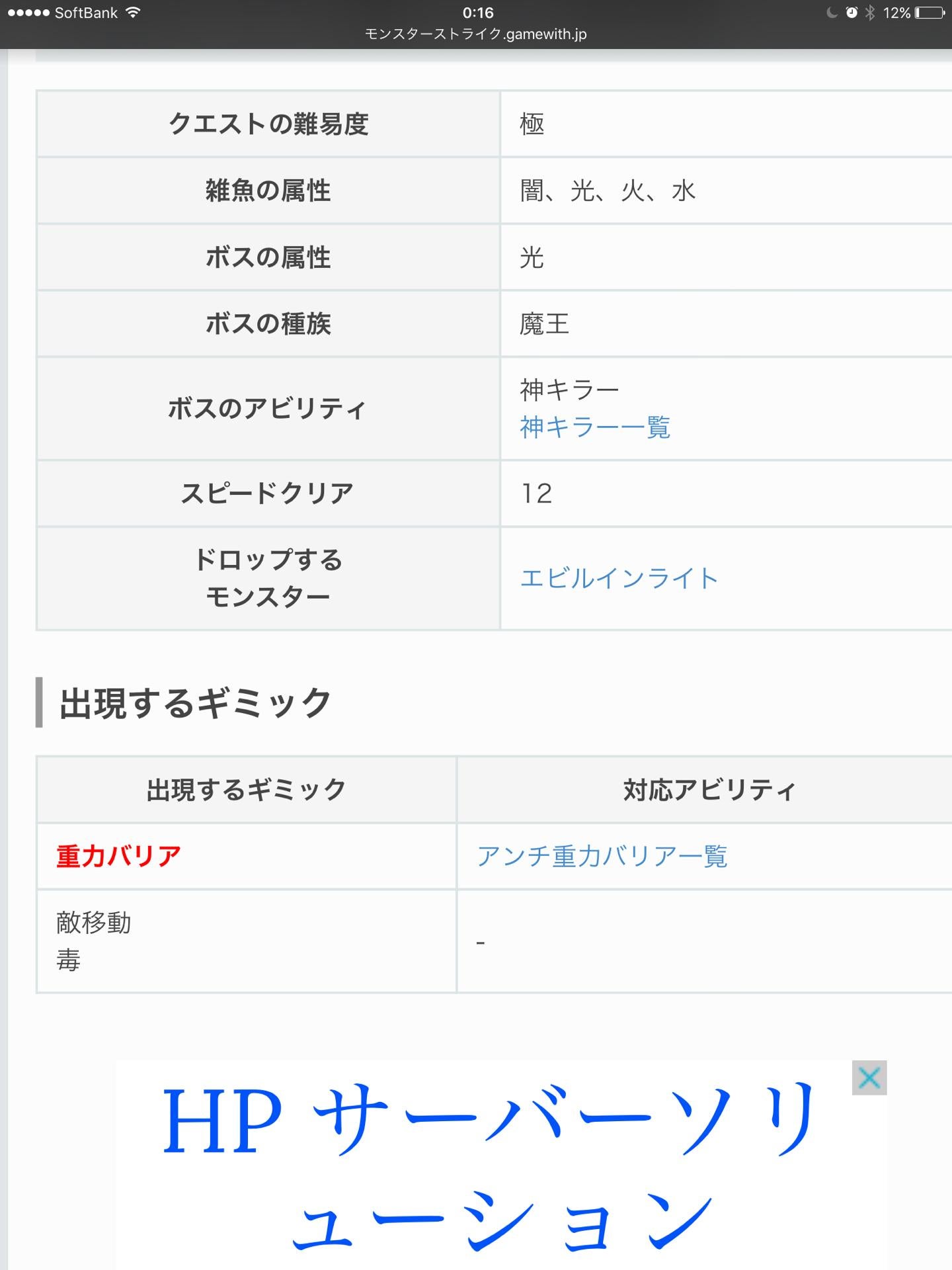Open the 重力バリア gimmick link
952x1270 pixels.
tap(119, 857)
